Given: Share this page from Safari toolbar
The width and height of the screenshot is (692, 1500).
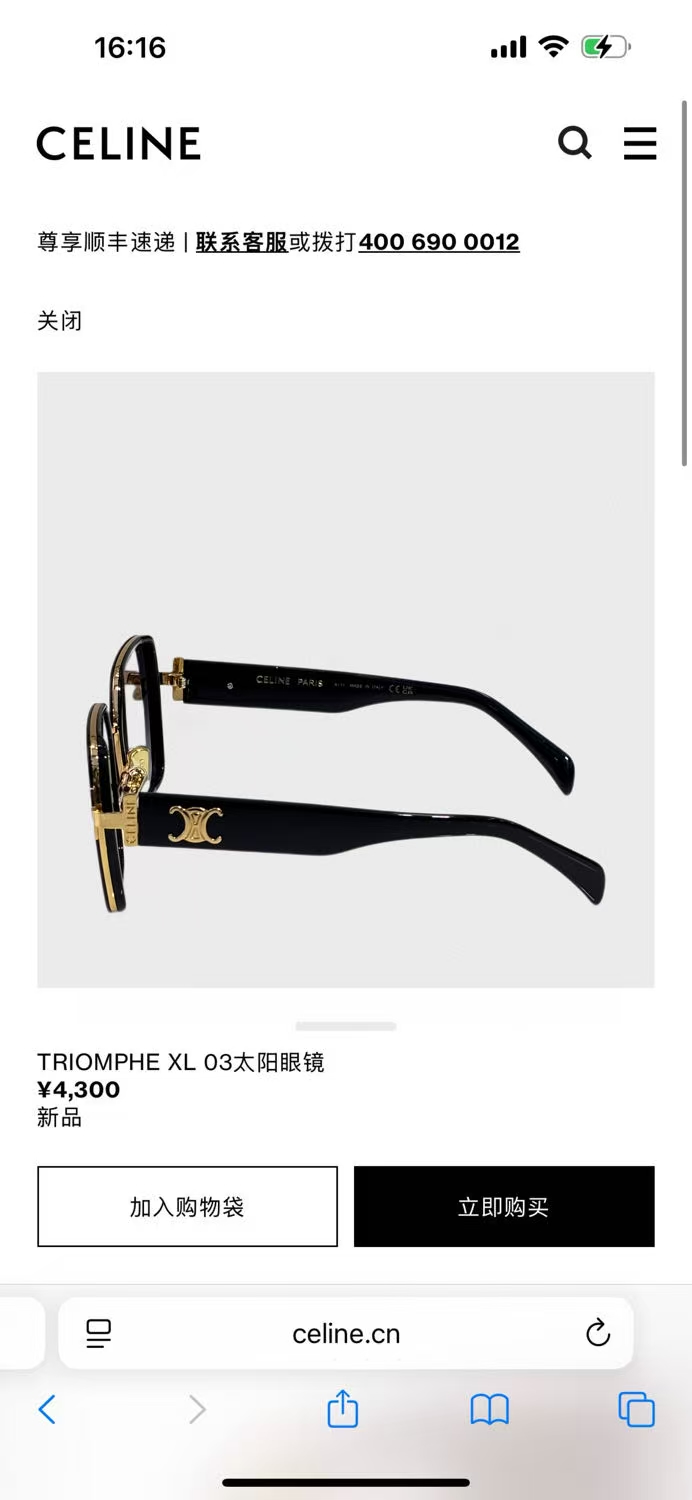Looking at the screenshot, I should 343,1410.
